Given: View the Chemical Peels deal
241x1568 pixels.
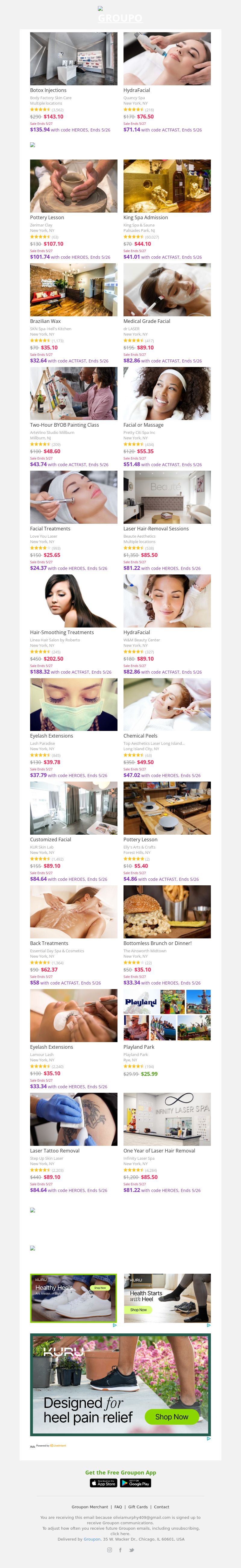Looking at the screenshot, I should click(x=167, y=704).
